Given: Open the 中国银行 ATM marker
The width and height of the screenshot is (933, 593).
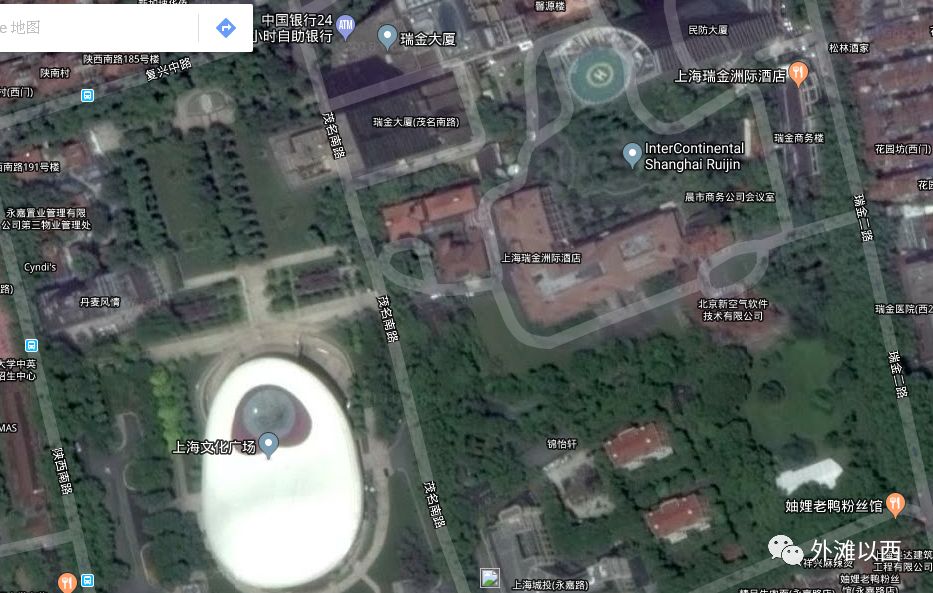Looking at the screenshot, I should tap(345, 27).
